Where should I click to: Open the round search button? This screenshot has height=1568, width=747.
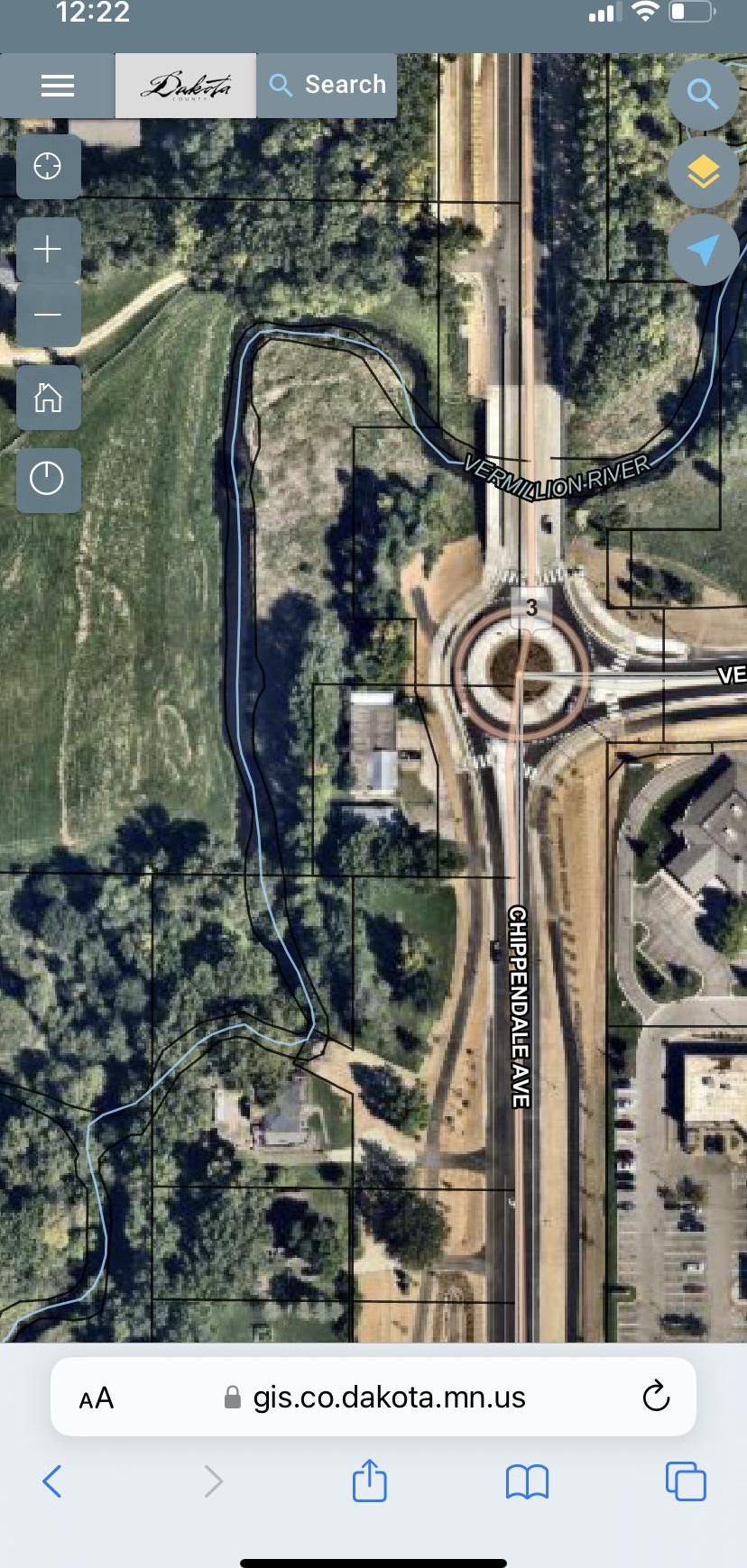click(702, 94)
